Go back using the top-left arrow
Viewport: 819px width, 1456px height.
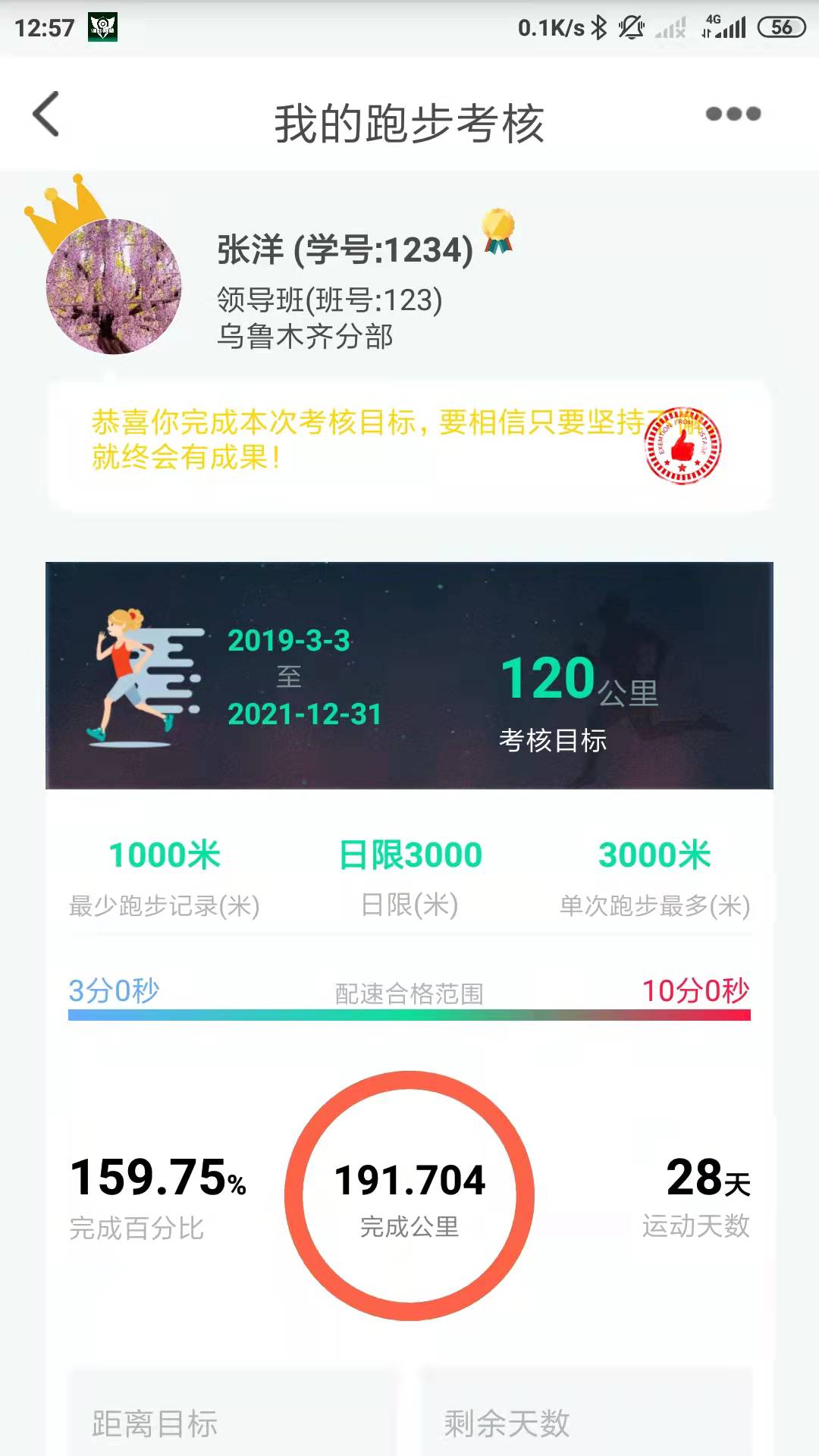(x=46, y=115)
